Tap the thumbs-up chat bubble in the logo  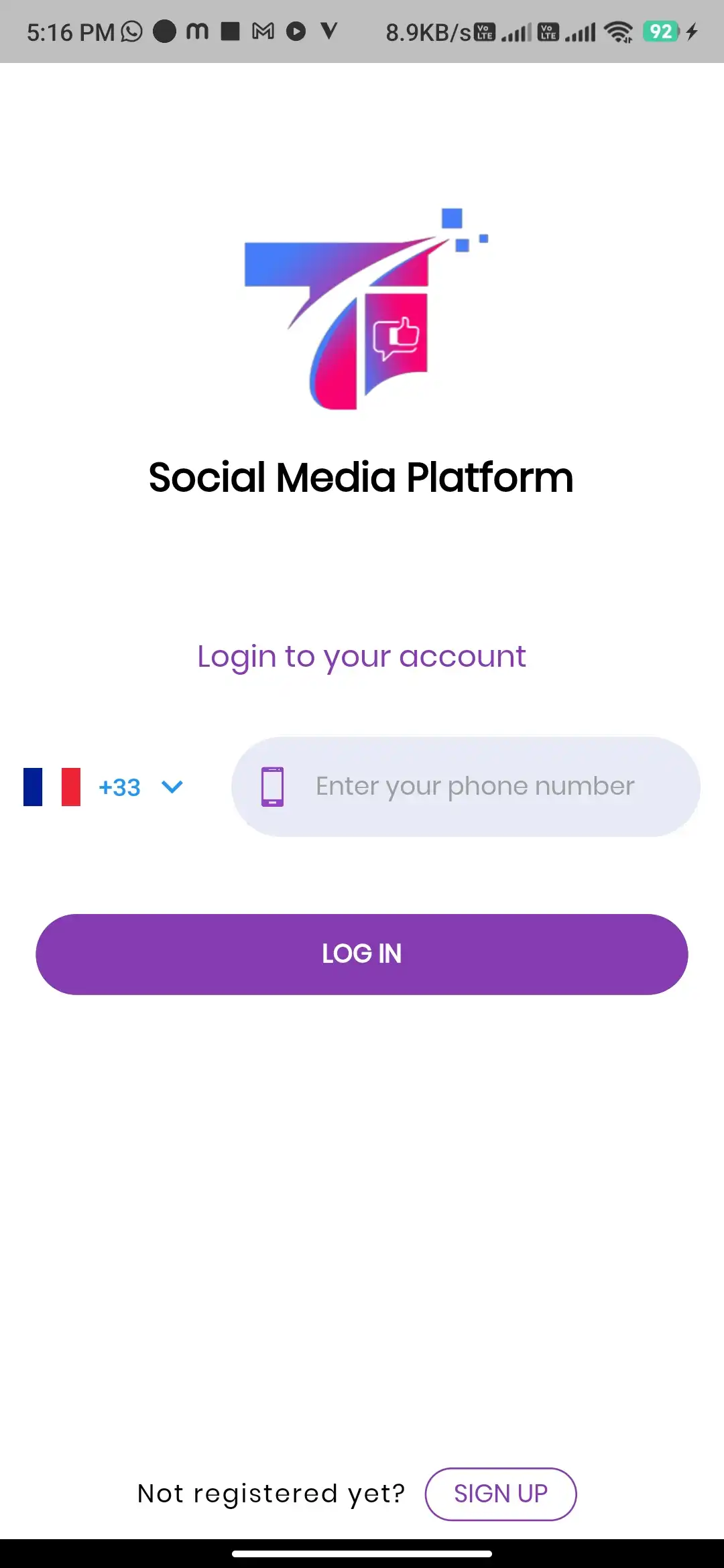point(397,338)
